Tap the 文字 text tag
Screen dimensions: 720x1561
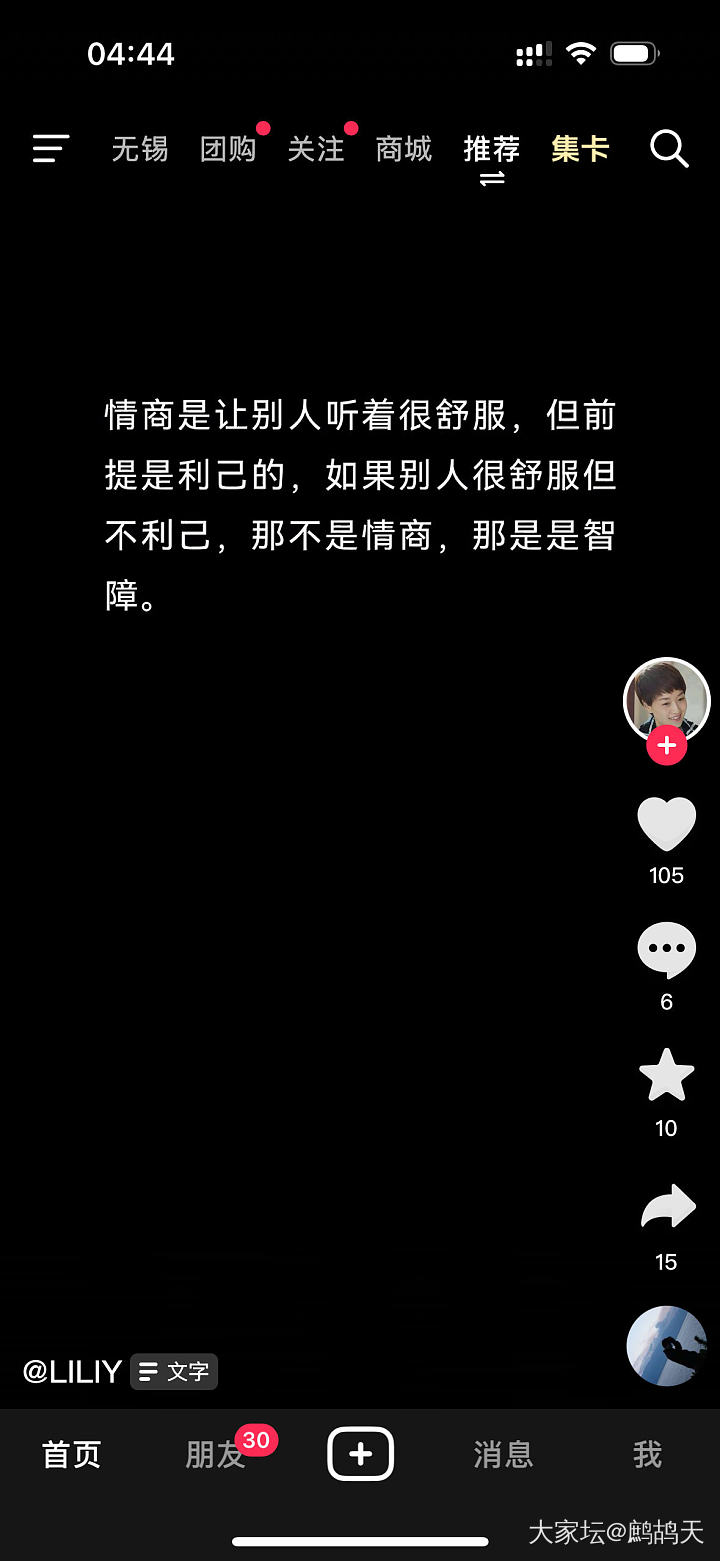[x=174, y=1371]
